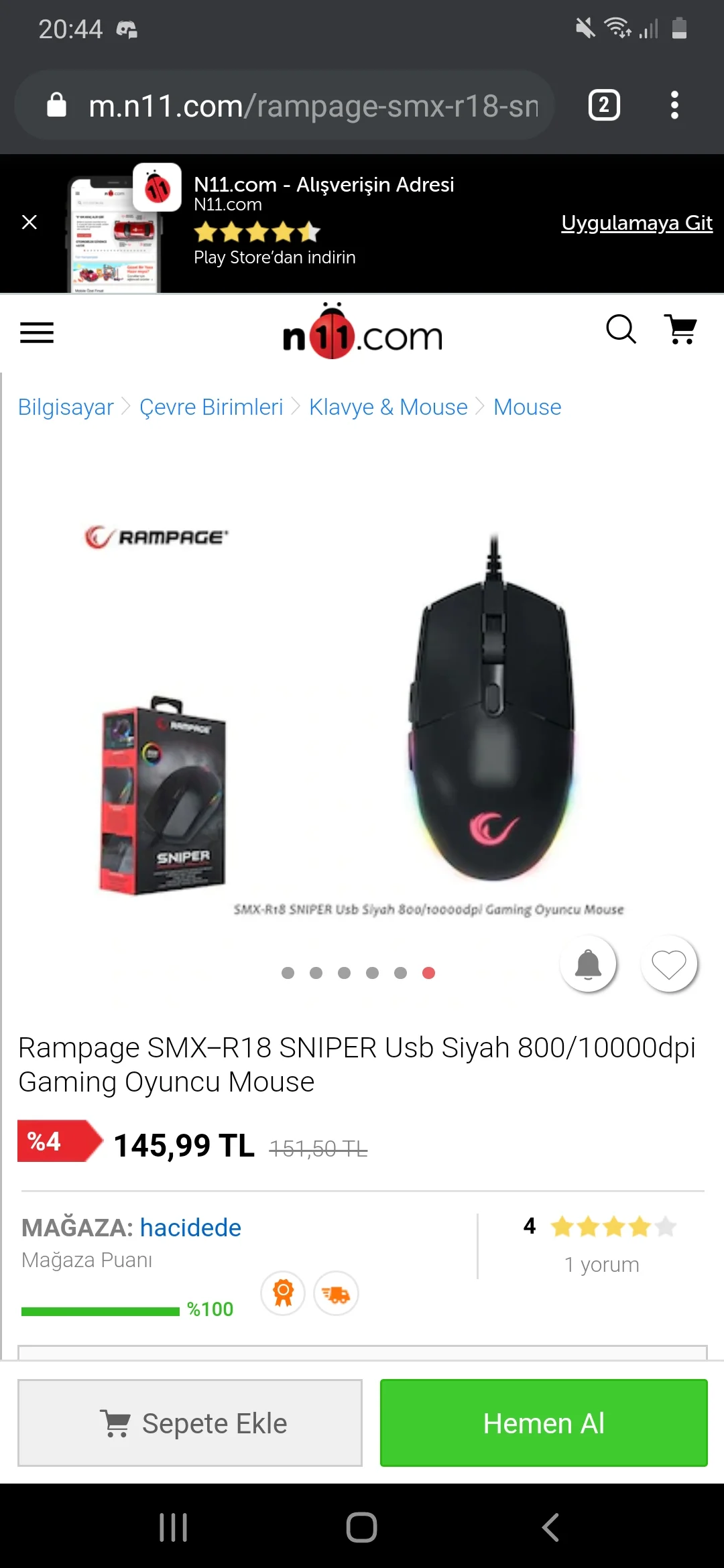This screenshot has width=724, height=1568.
Task: Open the site search icon
Action: coord(621,330)
